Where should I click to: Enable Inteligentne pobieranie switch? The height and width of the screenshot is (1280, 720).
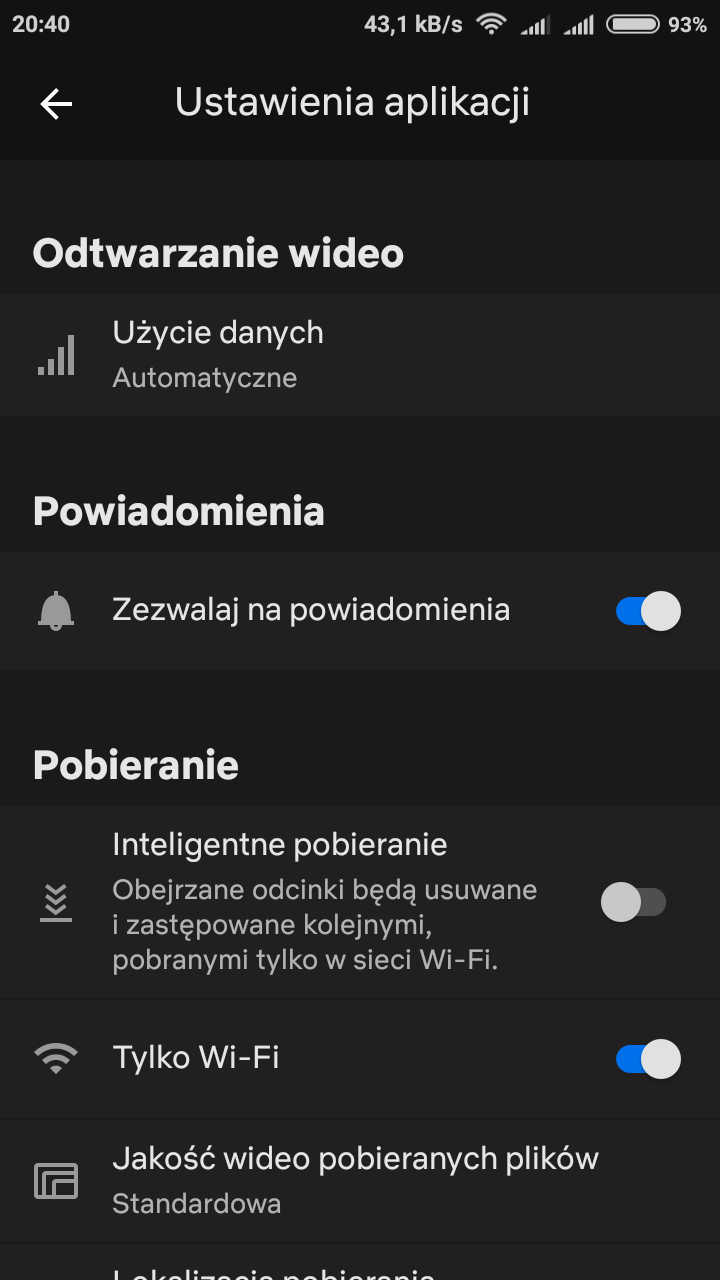[x=632, y=902]
